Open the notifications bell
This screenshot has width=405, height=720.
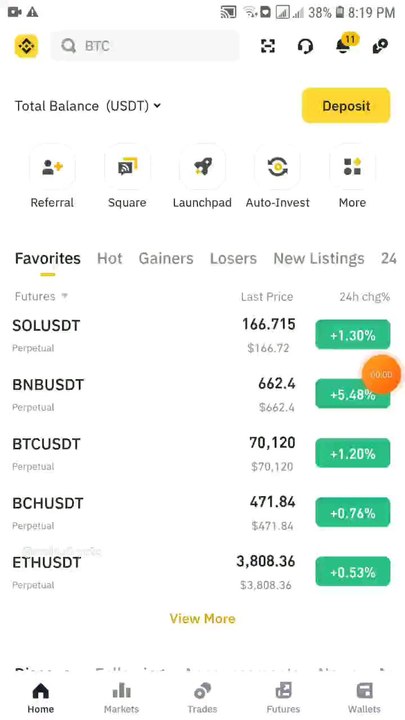[x=344, y=45]
